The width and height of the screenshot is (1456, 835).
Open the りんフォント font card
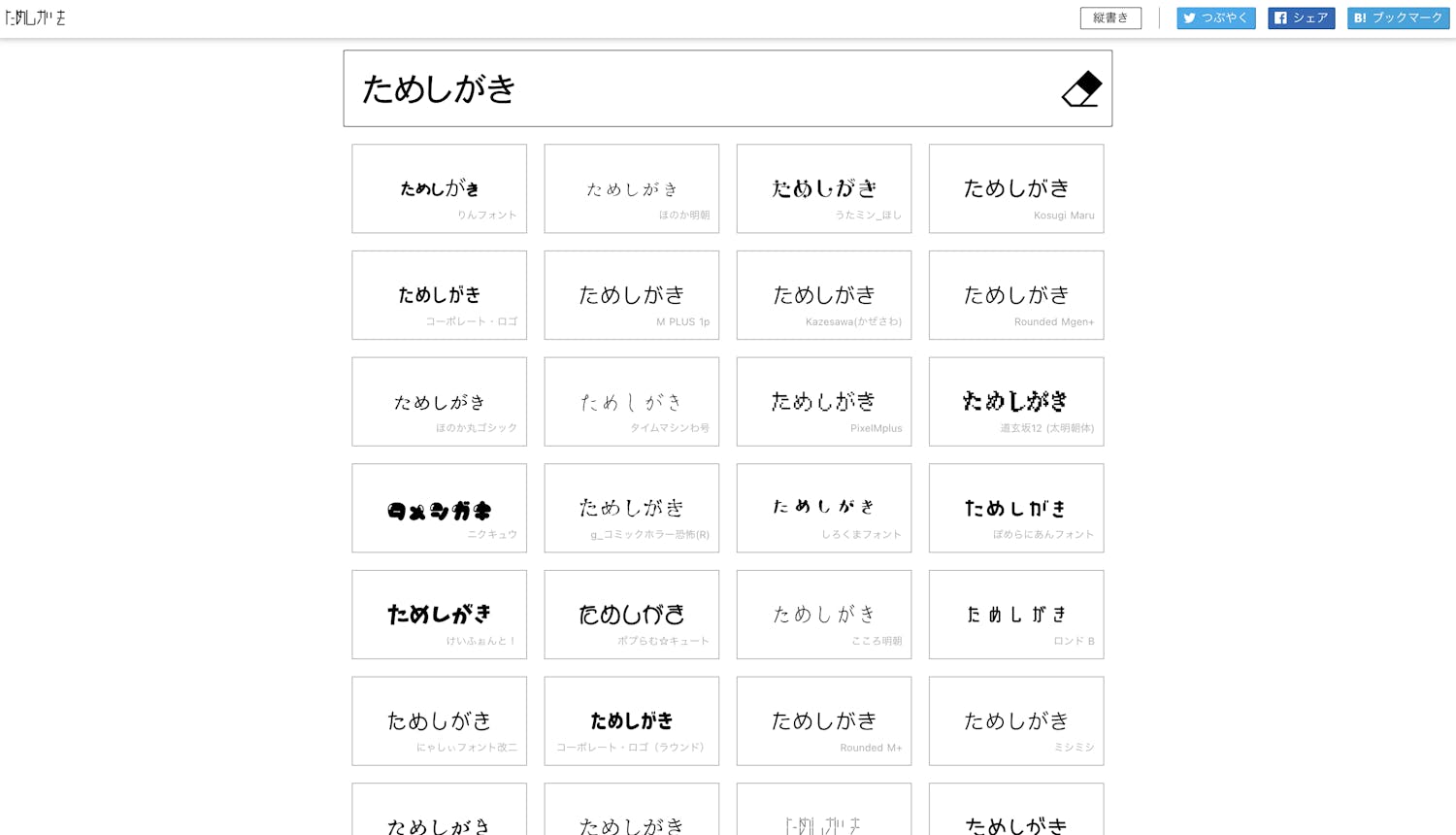tap(439, 188)
